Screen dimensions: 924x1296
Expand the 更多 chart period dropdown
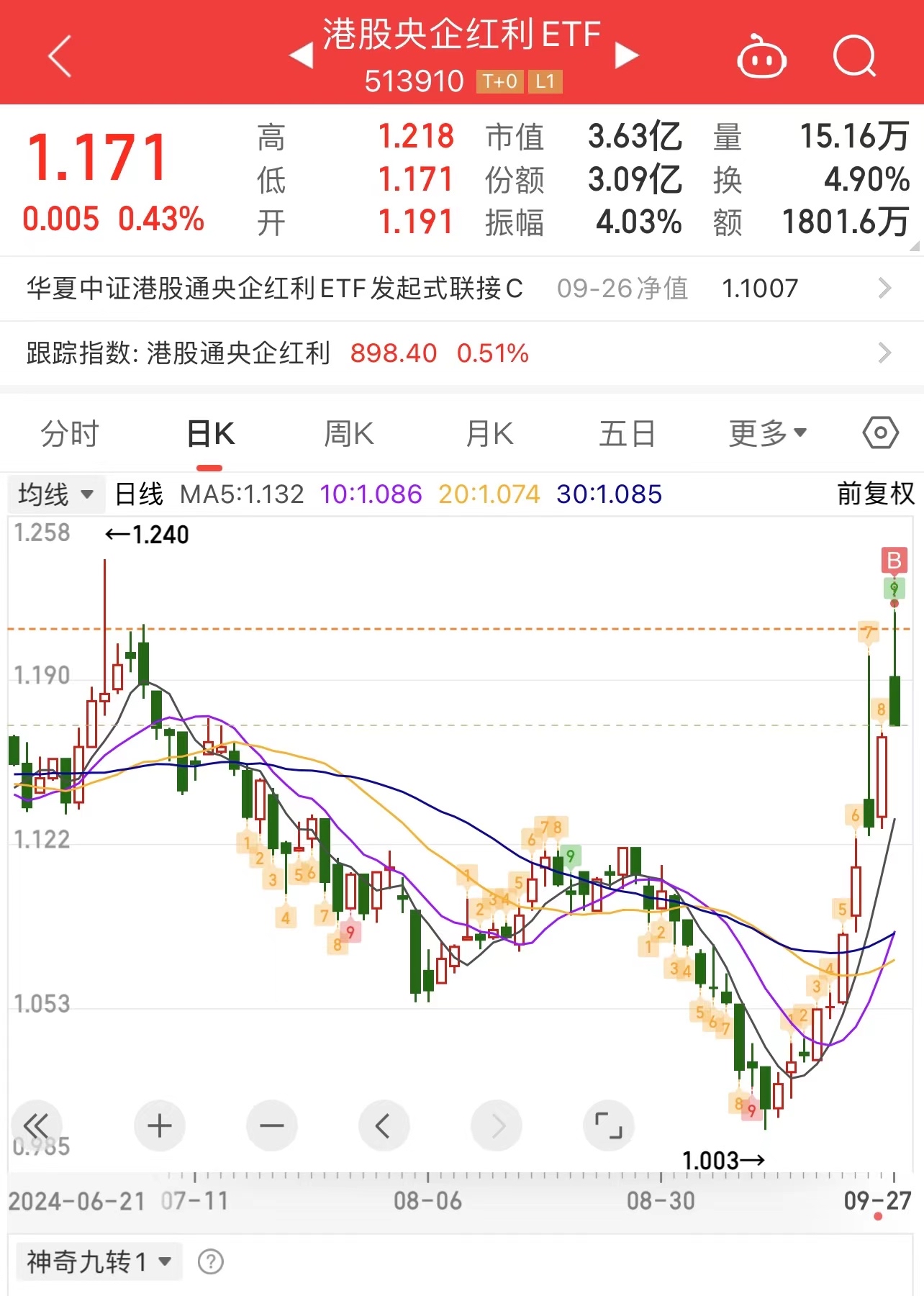pyautogui.click(x=765, y=433)
